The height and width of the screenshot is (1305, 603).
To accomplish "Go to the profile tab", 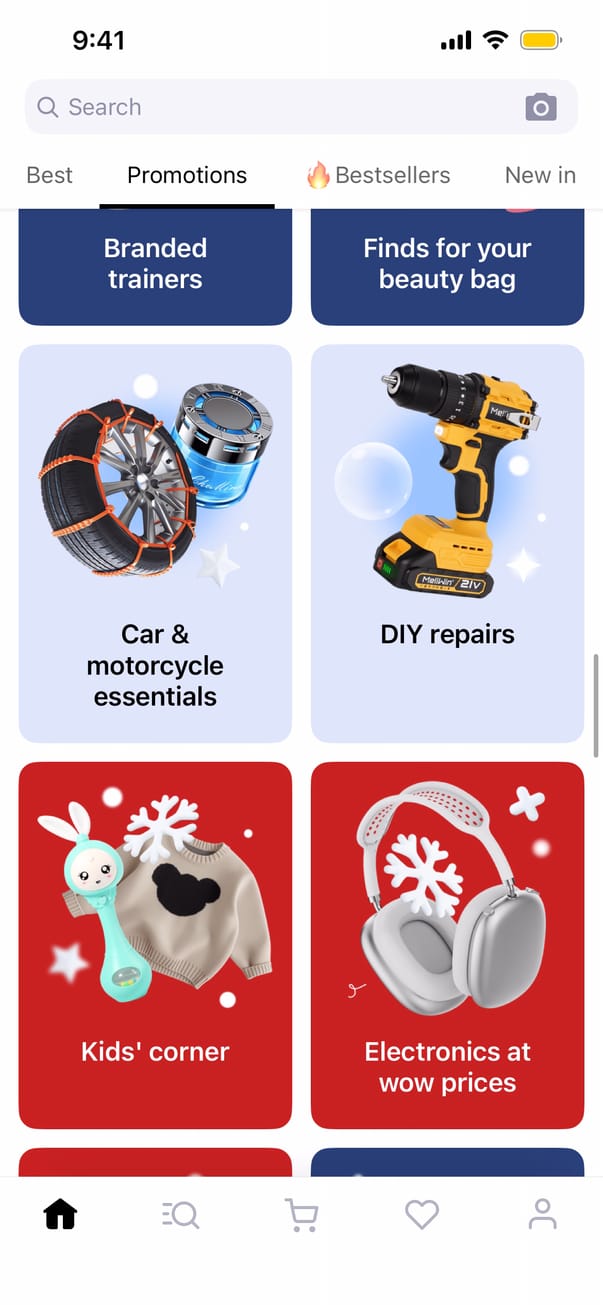I will click(x=542, y=1215).
